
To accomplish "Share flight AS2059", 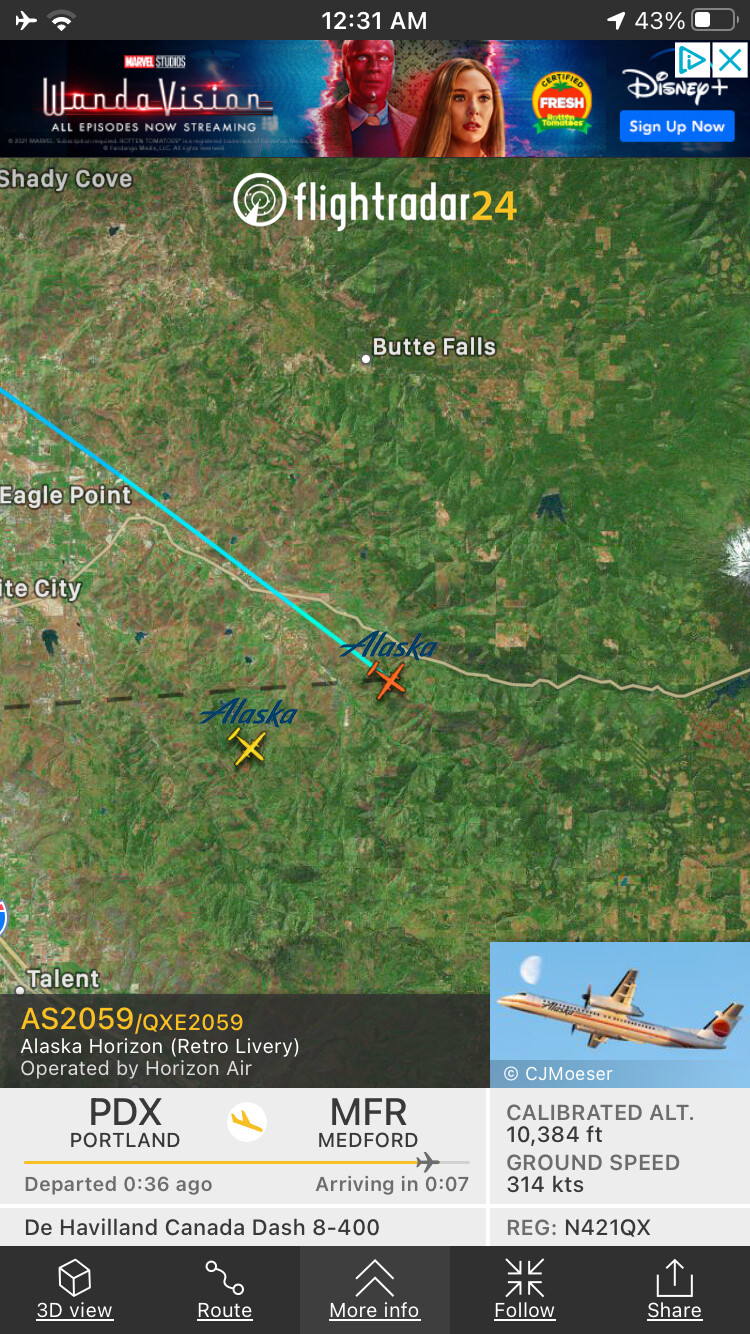I will pos(674,1289).
